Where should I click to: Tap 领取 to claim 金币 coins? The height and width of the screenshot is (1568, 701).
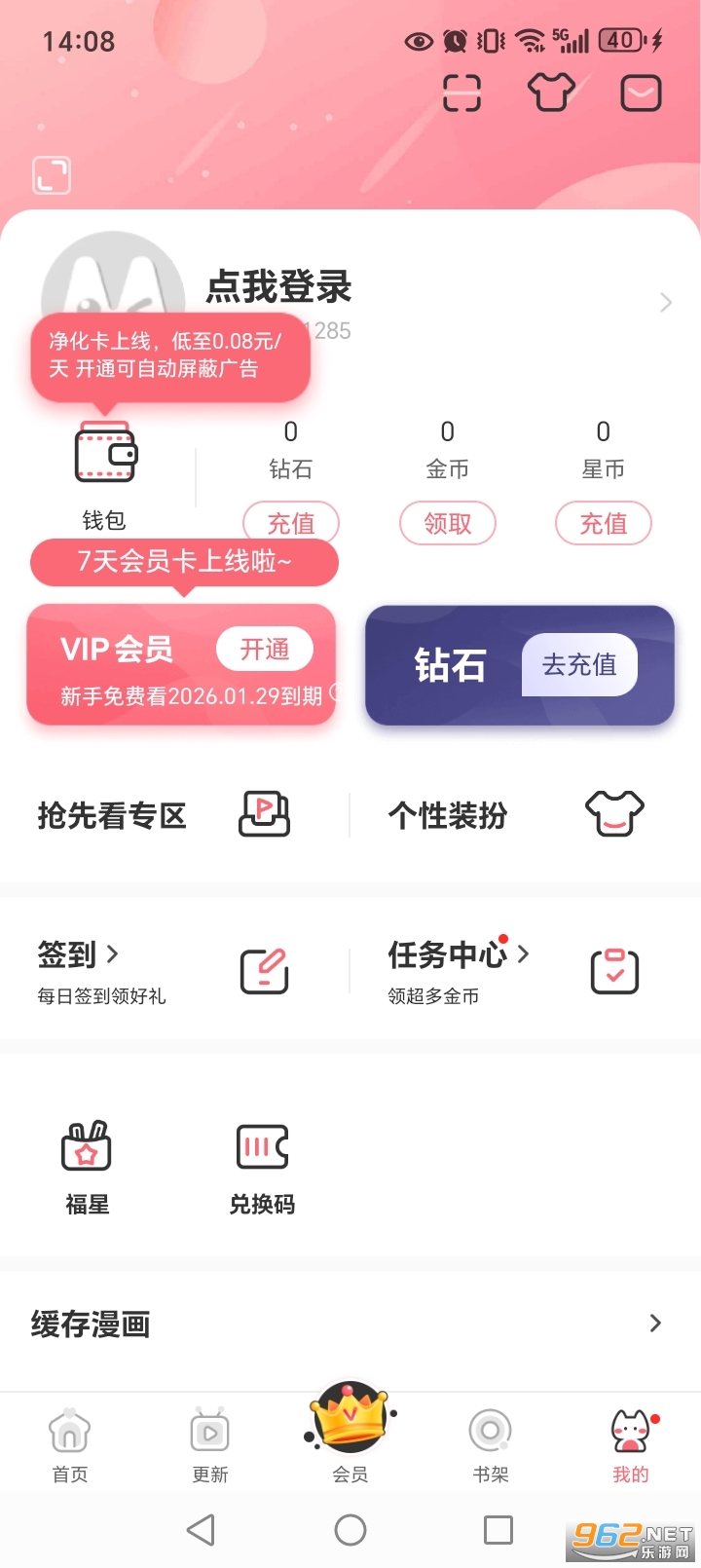pos(447,523)
